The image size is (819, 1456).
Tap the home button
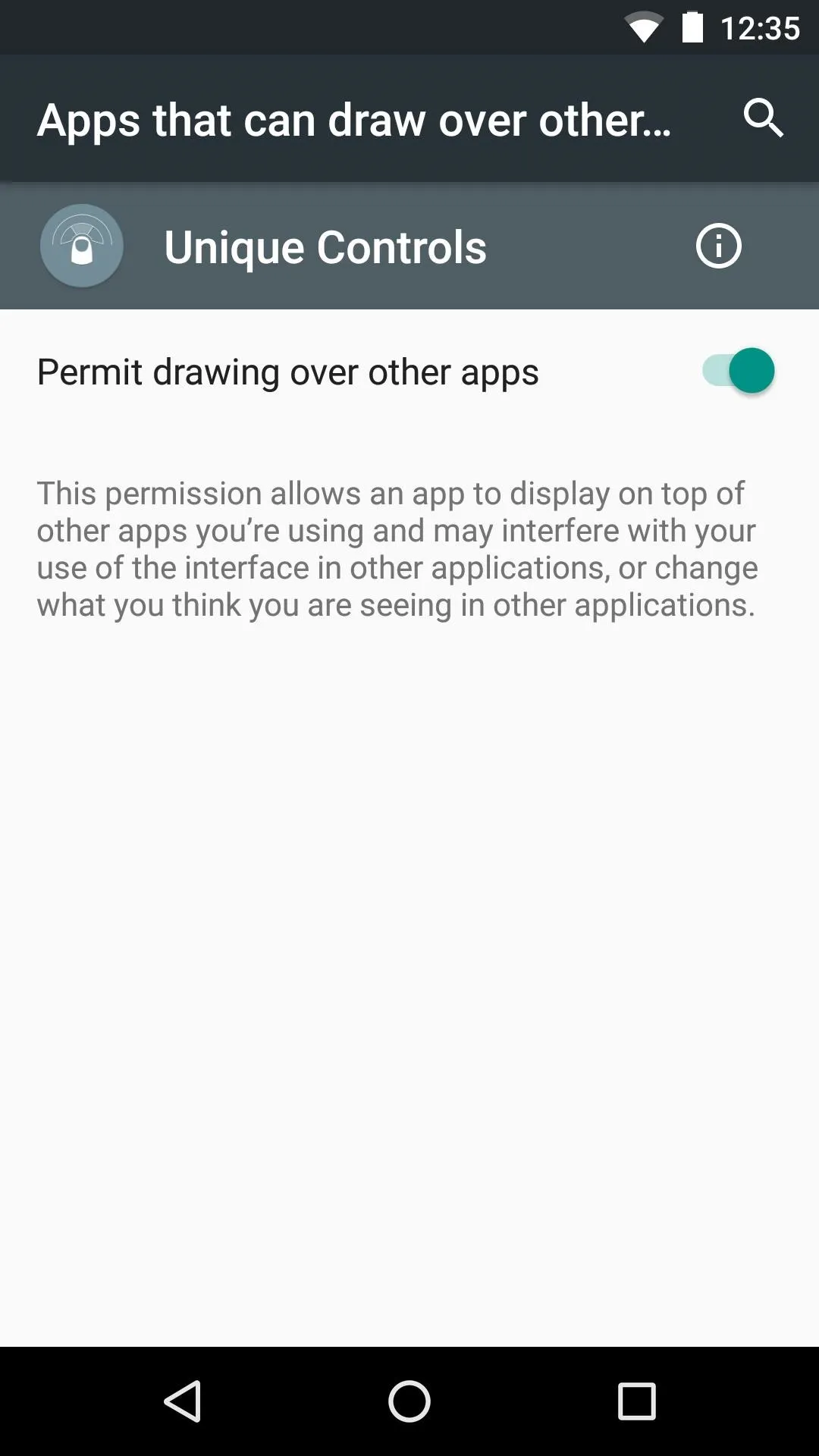coord(409,1401)
